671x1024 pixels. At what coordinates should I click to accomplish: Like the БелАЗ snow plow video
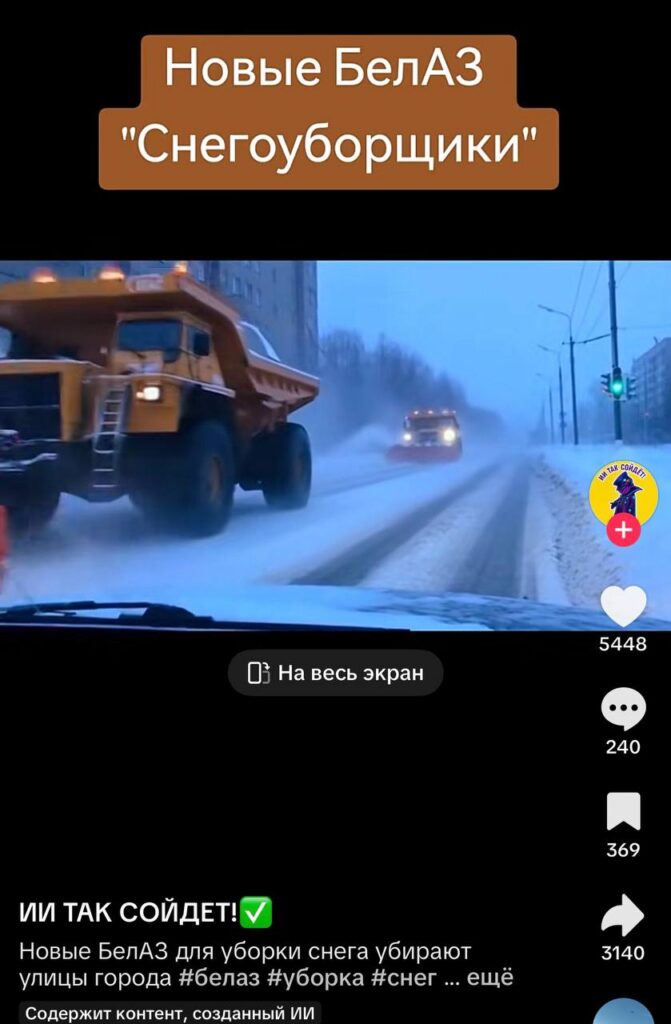click(623, 606)
